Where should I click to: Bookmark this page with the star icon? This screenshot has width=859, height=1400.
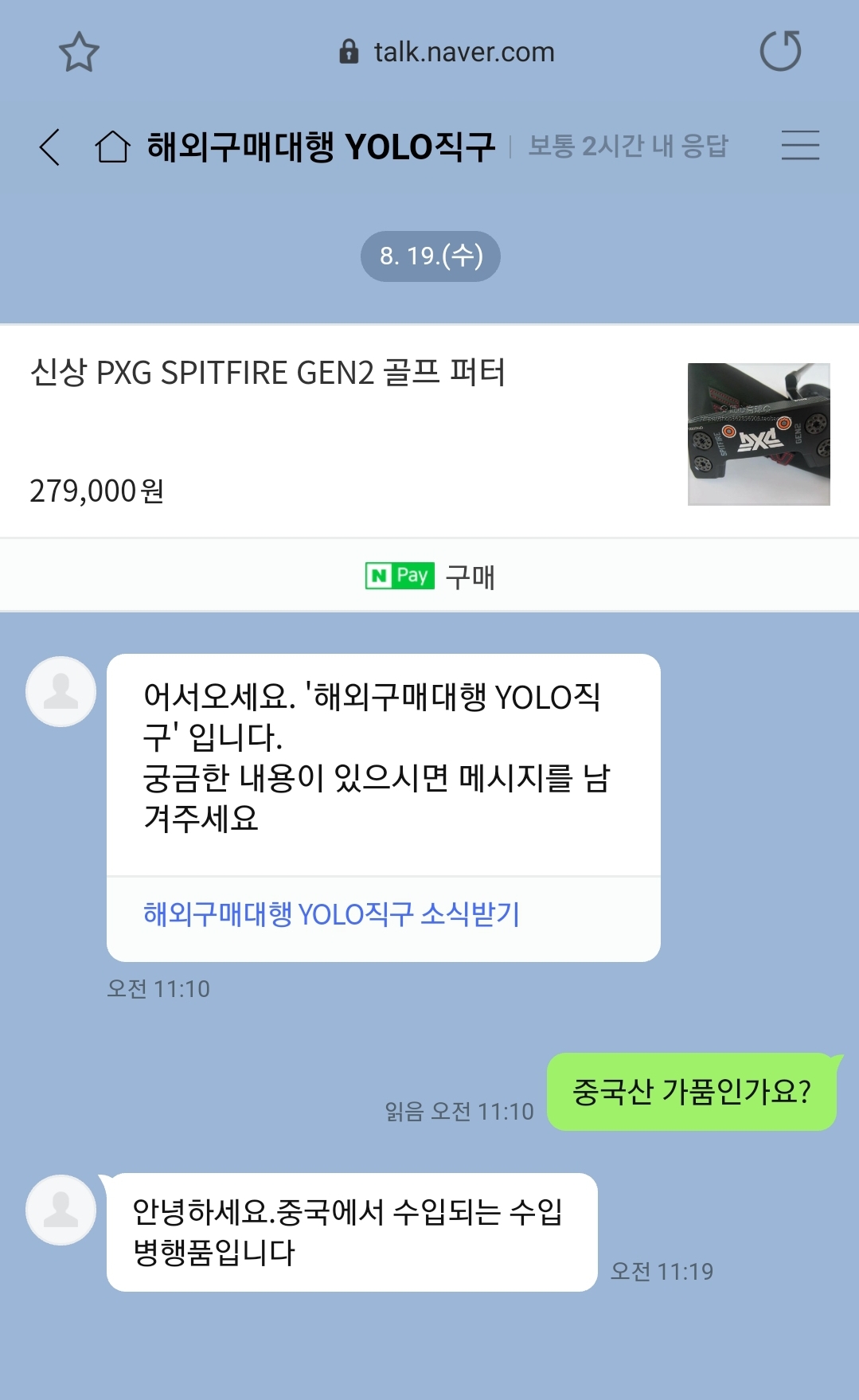79,52
